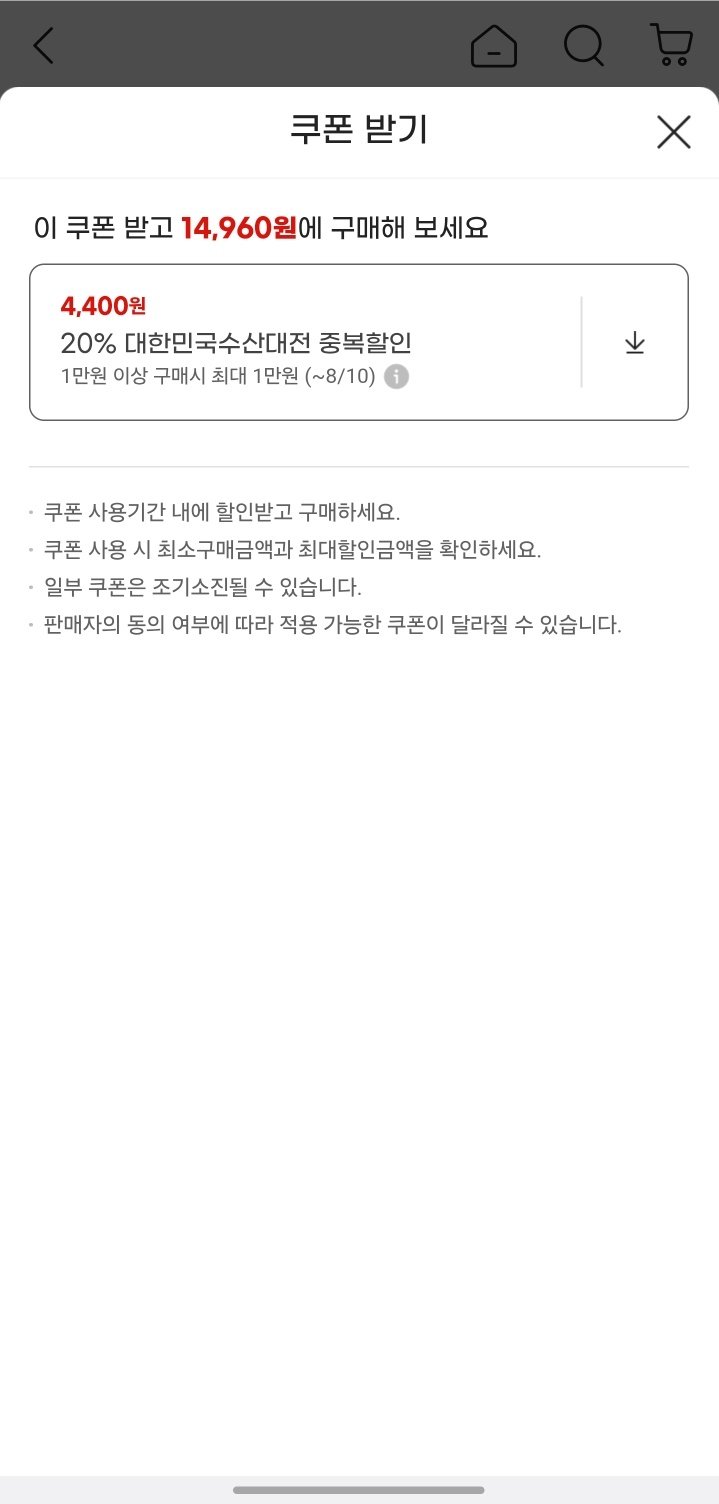Open the home icon in the header
This screenshot has width=719, height=1504.
click(494, 45)
